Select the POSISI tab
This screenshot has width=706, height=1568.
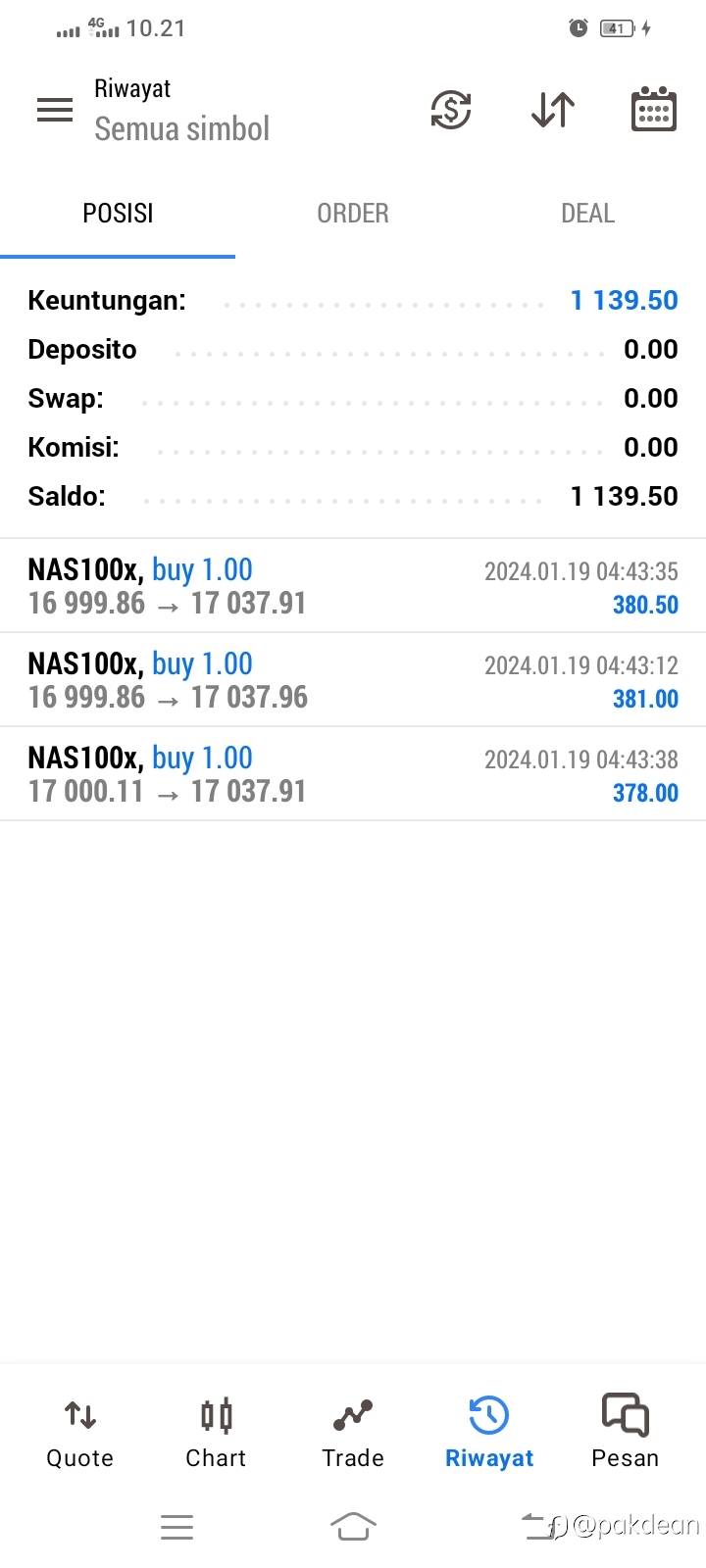pos(118,214)
